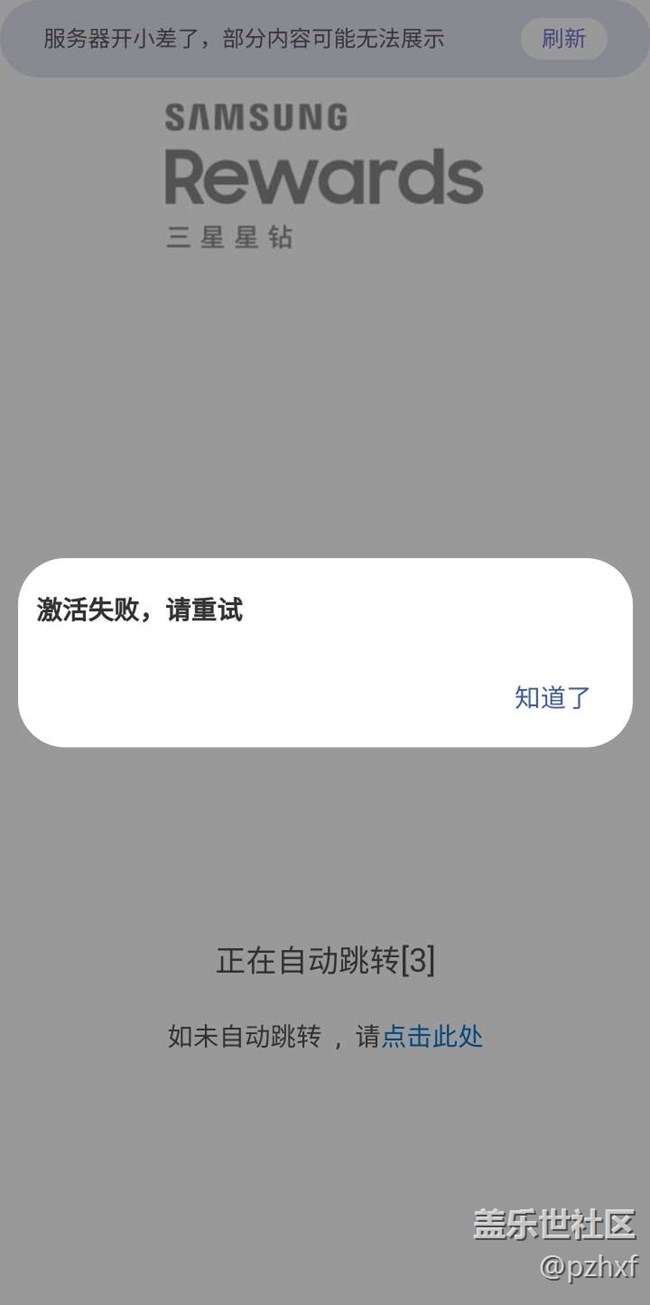This screenshot has height=1305, width=650.
Task: Dismiss the dialog with 知道了
Action: pyautogui.click(x=552, y=698)
